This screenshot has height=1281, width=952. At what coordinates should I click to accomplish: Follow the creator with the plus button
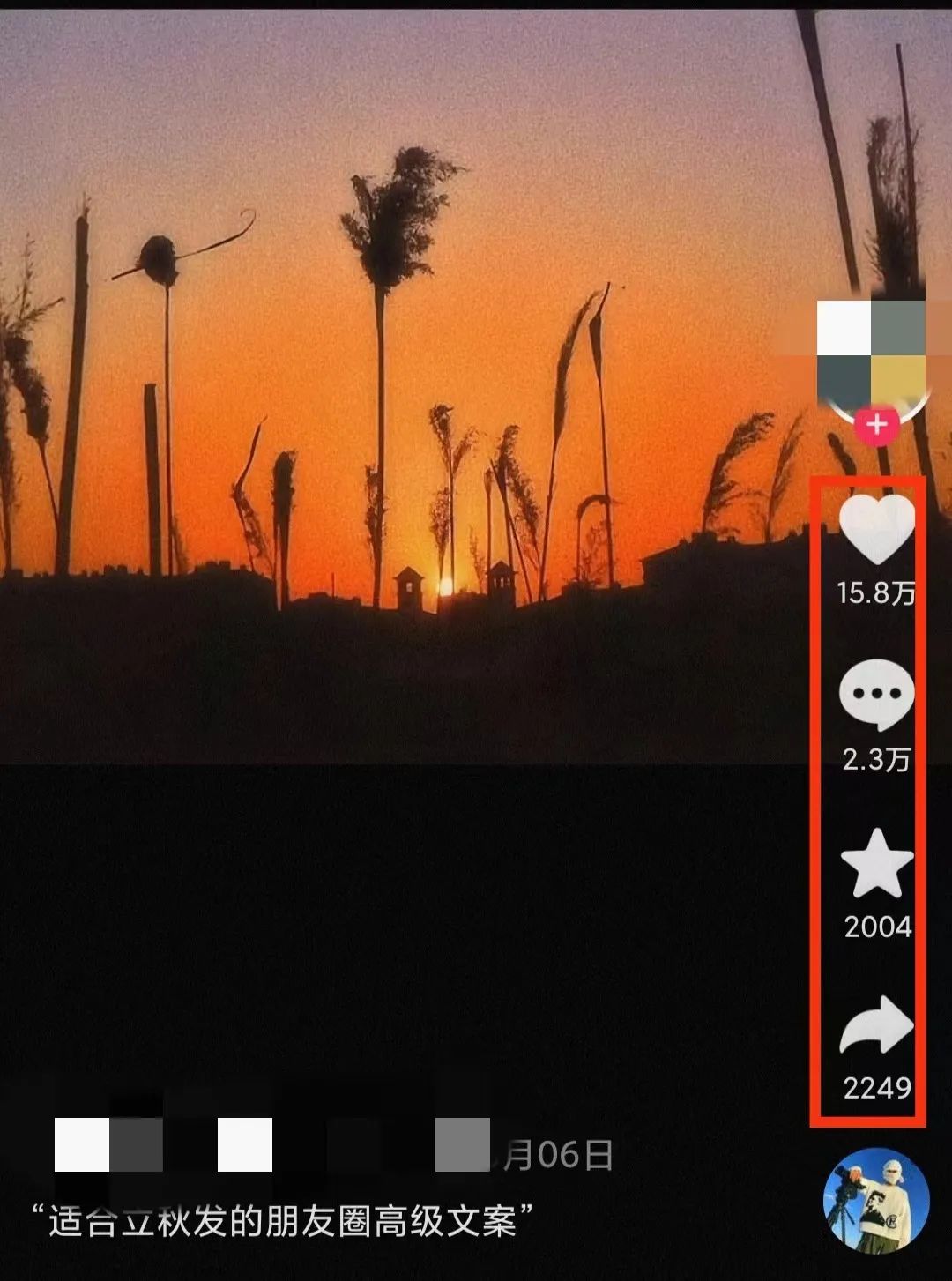pyautogui.click(x=876, y=425)
